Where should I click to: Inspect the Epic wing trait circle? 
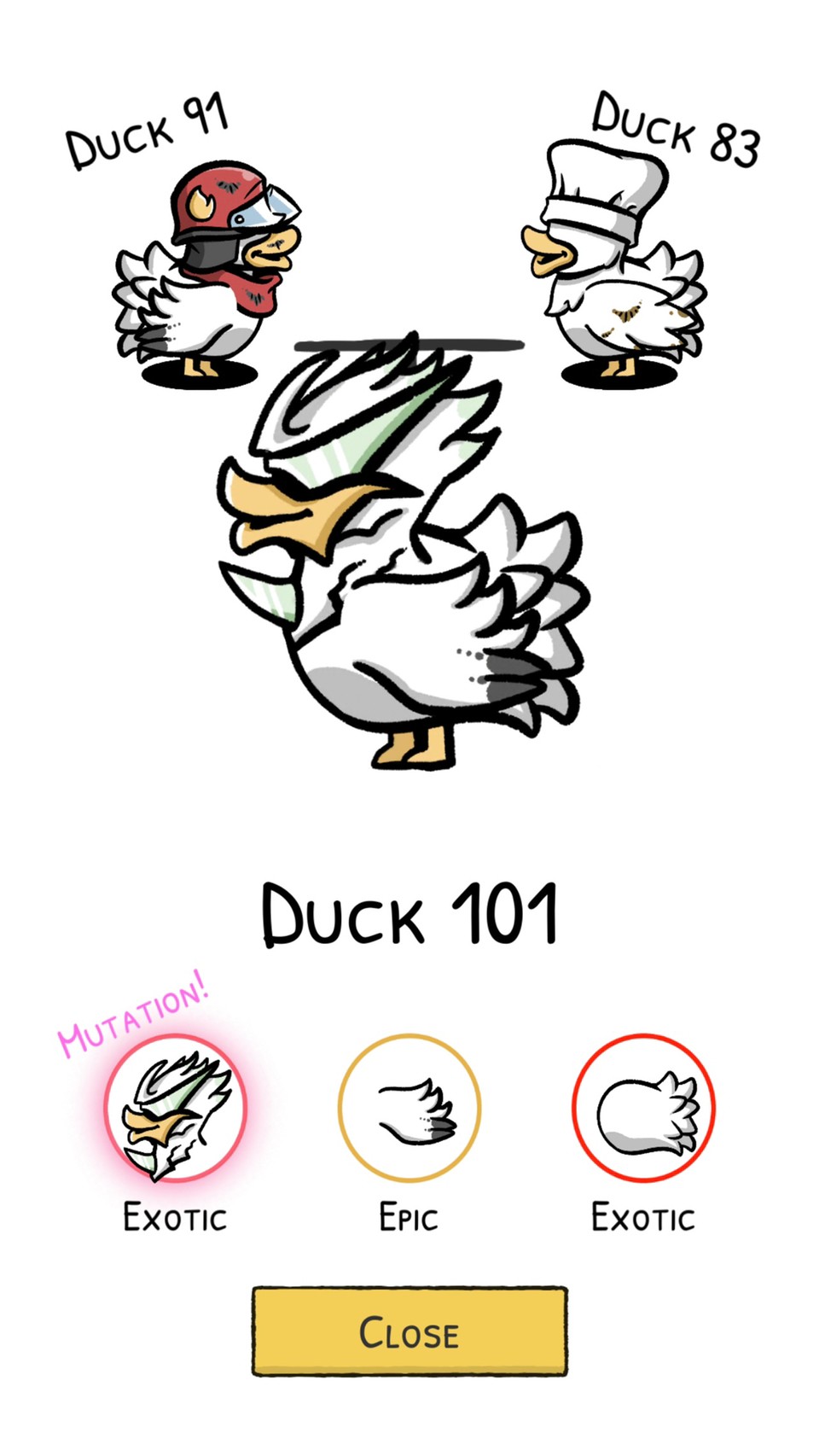tap(409, 1108)
